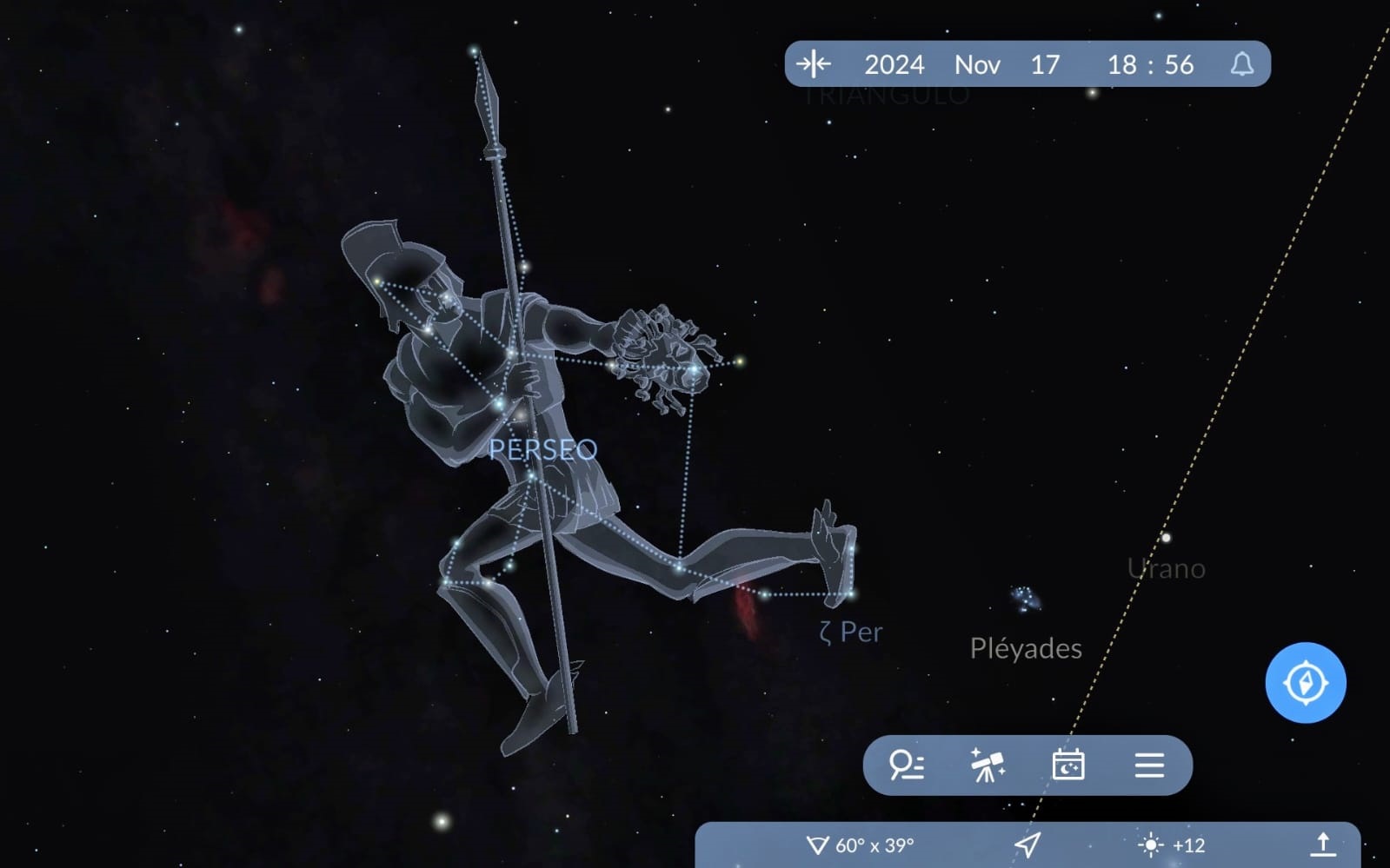This screenshot has width=1390, height=868.
Task: Open the object search
Action: (x=906, y=765)
